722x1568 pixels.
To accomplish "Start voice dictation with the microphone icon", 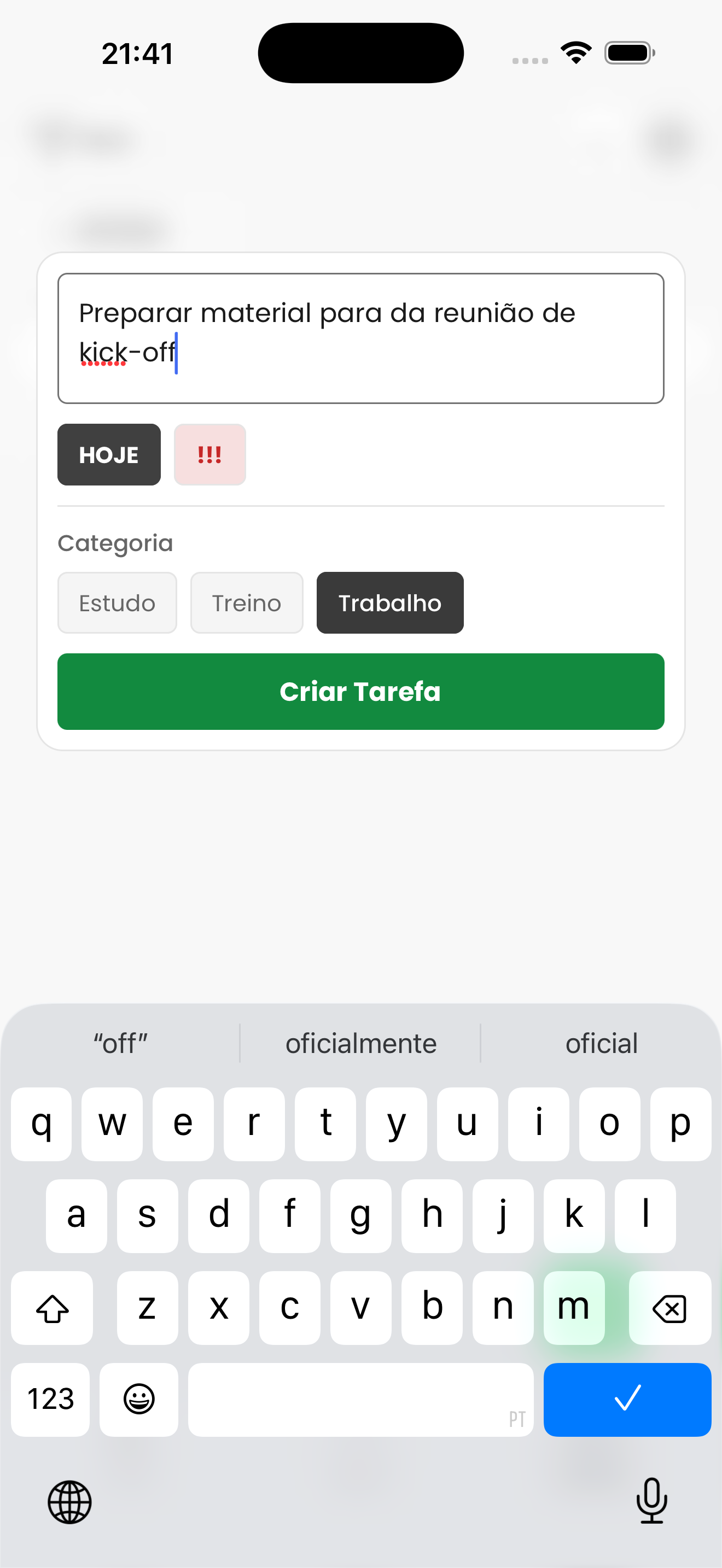I will (651, 1502).
